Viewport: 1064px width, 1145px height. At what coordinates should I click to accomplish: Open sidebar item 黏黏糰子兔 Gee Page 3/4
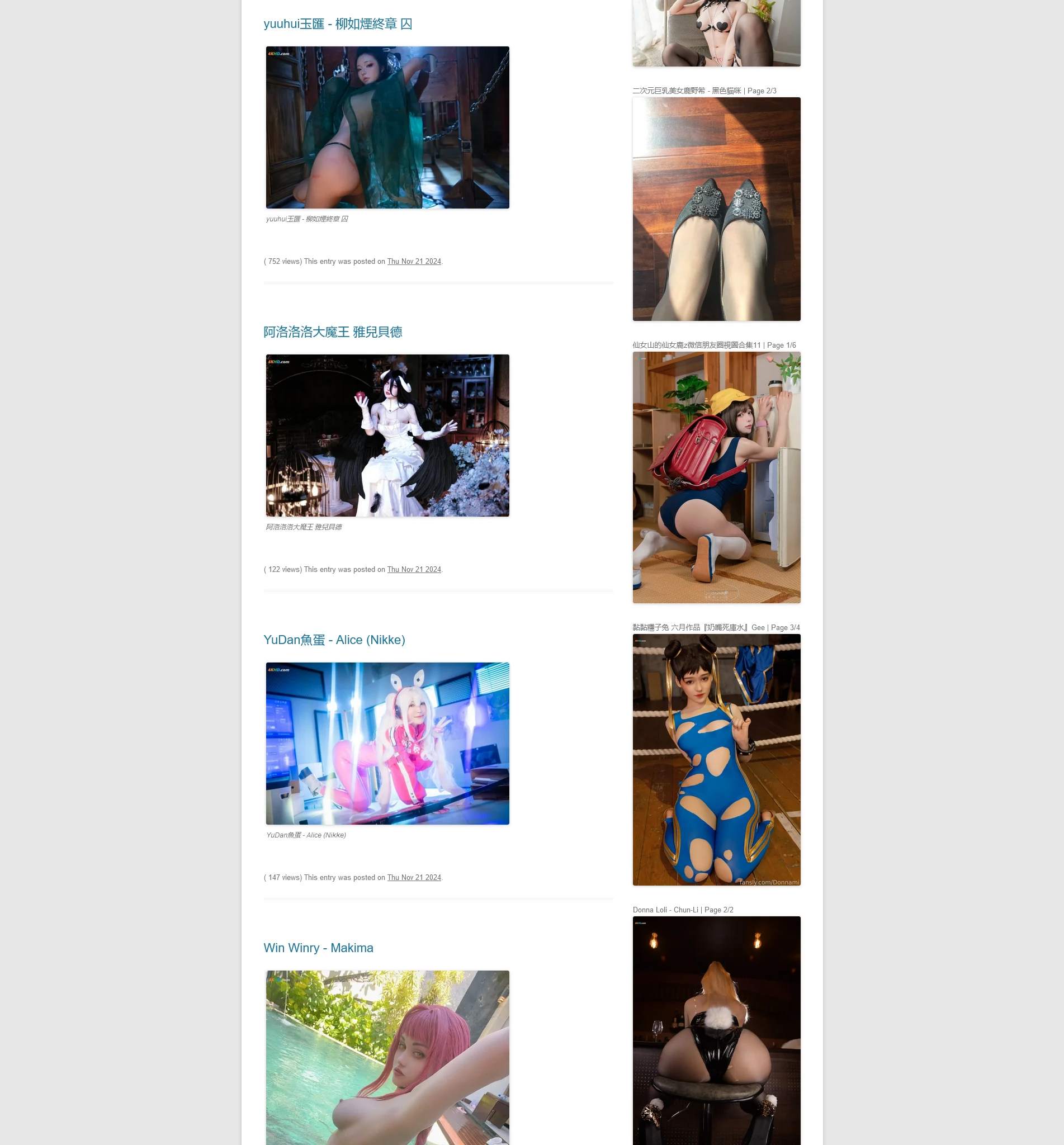(716, 760)
